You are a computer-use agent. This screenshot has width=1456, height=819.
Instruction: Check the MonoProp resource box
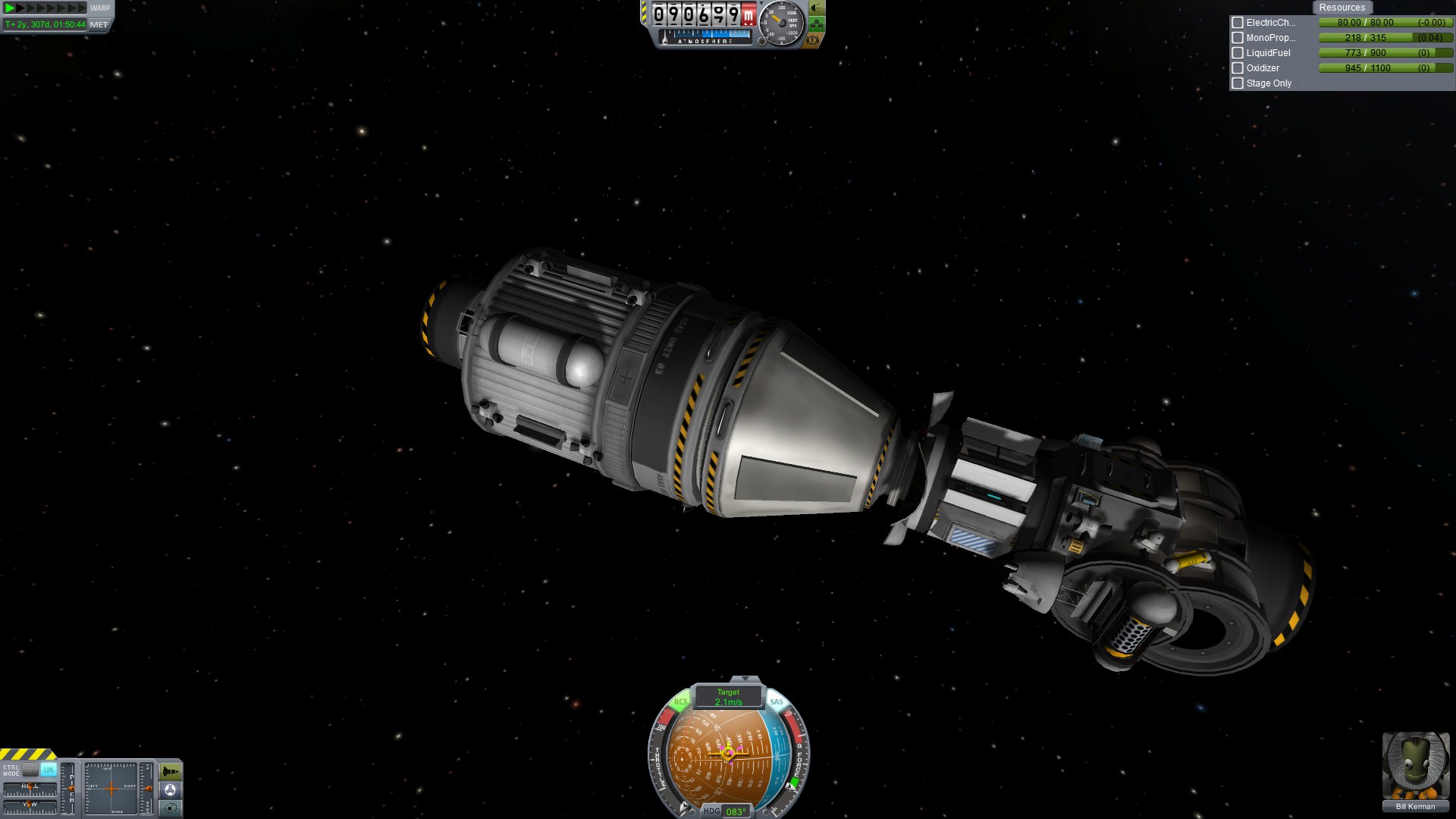click(x=1238, y=38)
